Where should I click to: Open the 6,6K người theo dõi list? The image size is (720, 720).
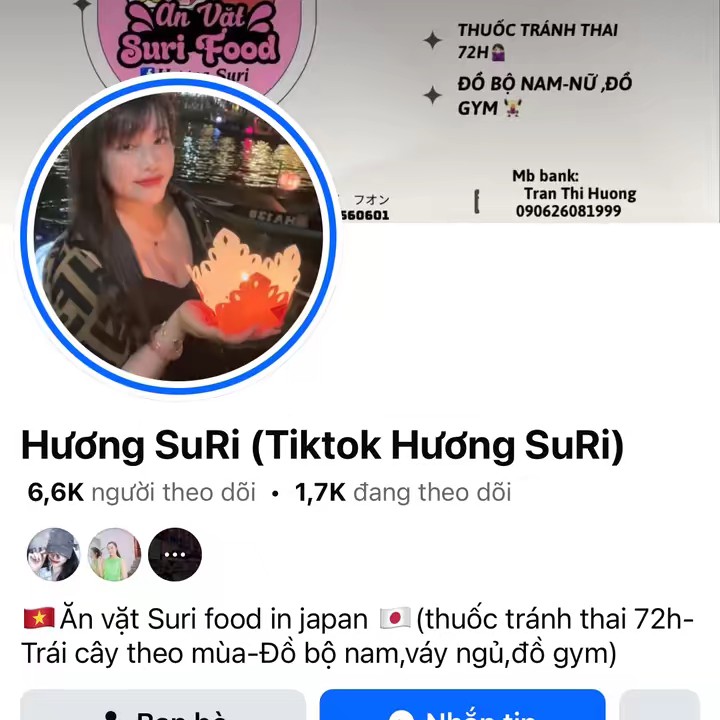141,492
